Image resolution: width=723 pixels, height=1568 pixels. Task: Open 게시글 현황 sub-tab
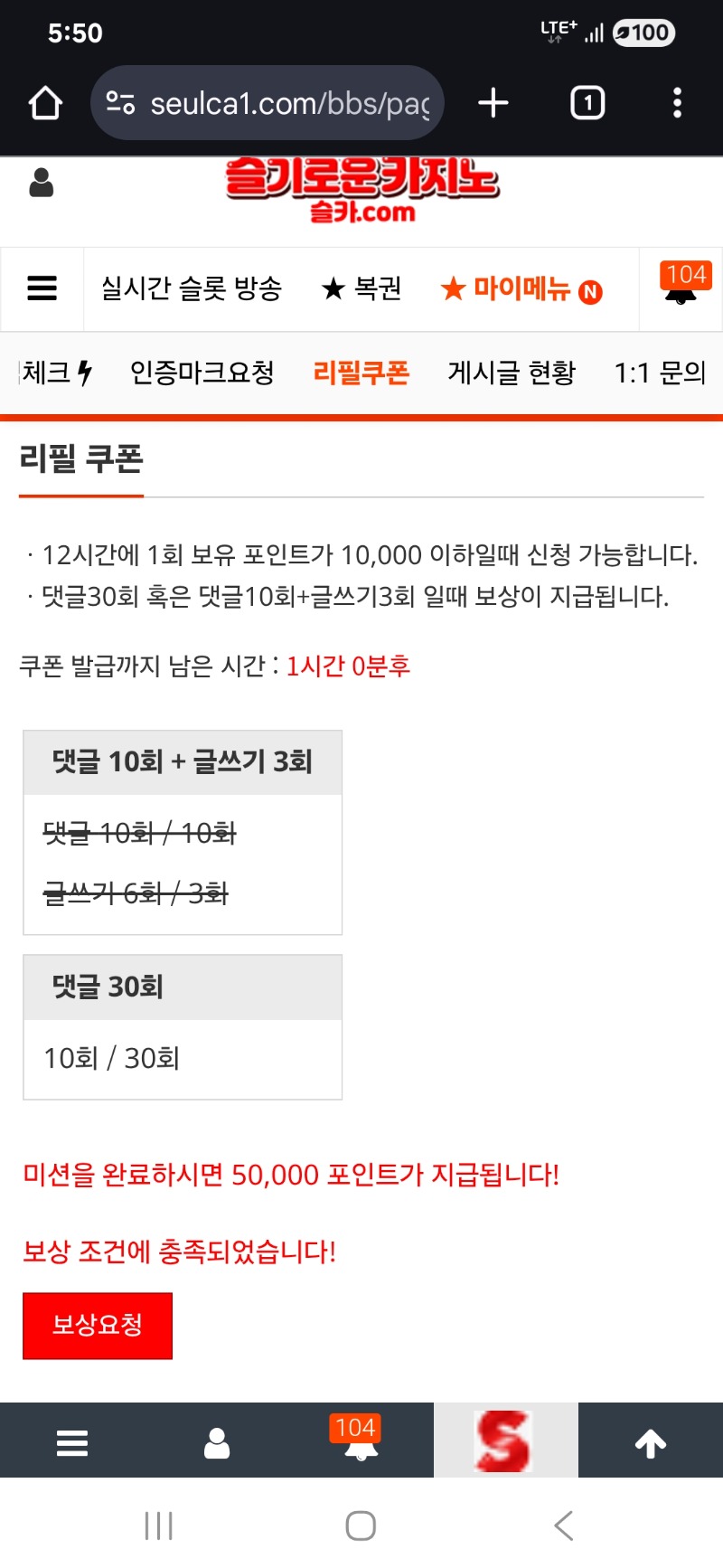(512, 373)
